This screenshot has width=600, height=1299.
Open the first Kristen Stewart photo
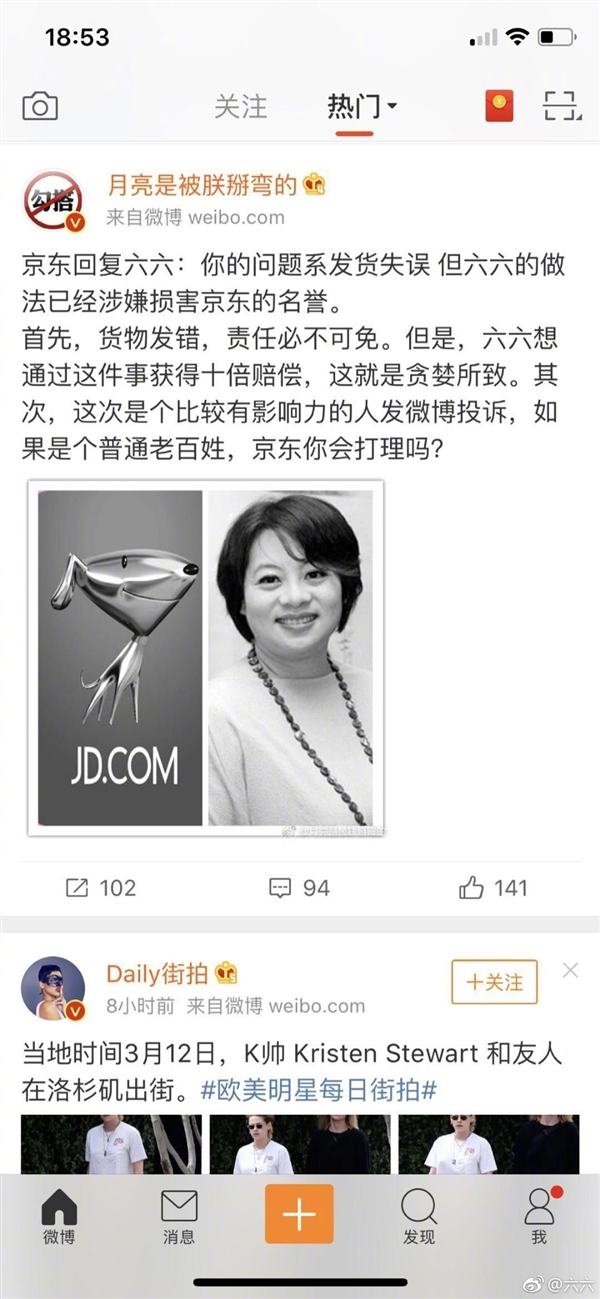tap(110, 1145)
